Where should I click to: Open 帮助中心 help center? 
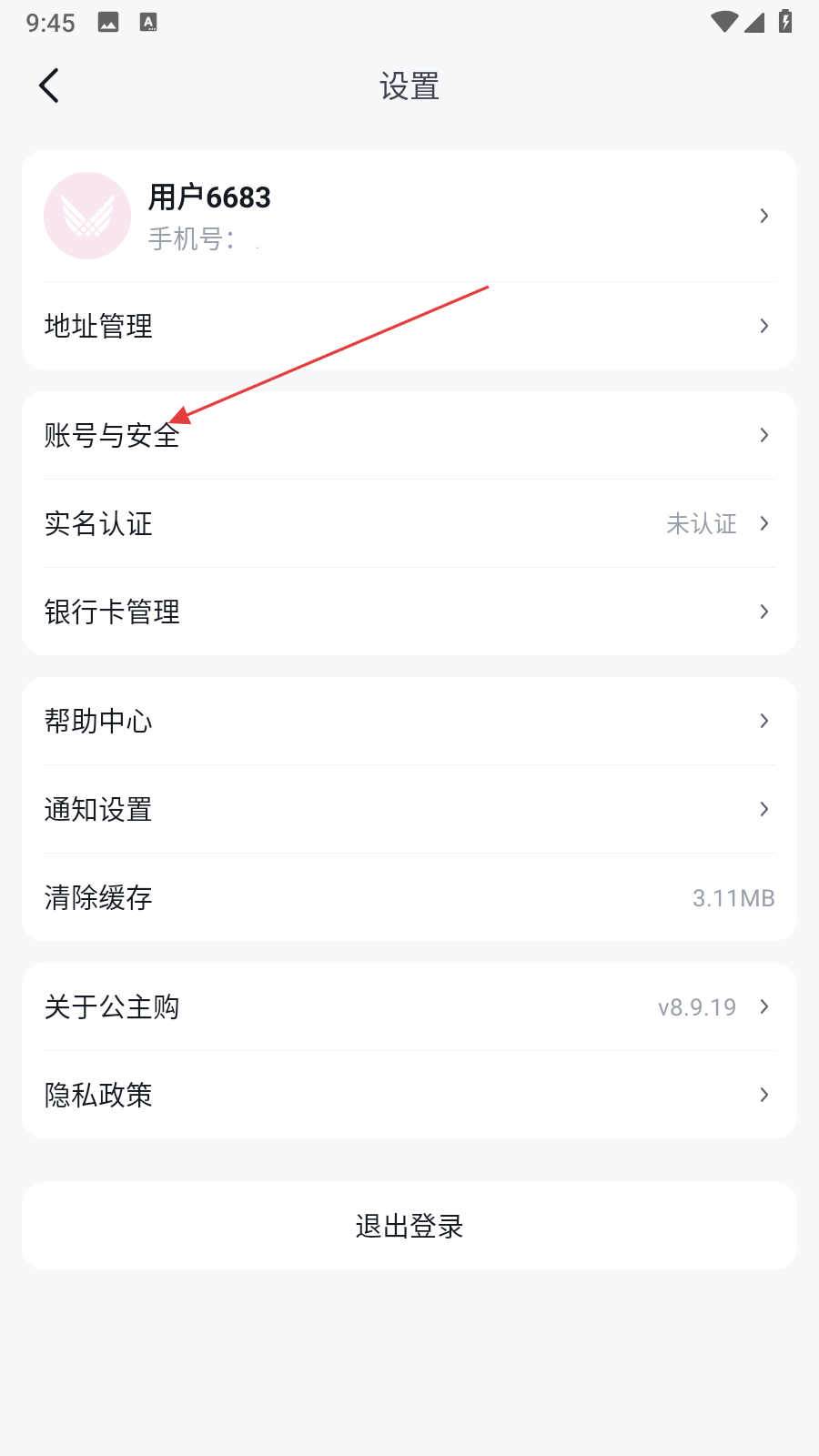(409, 721)
